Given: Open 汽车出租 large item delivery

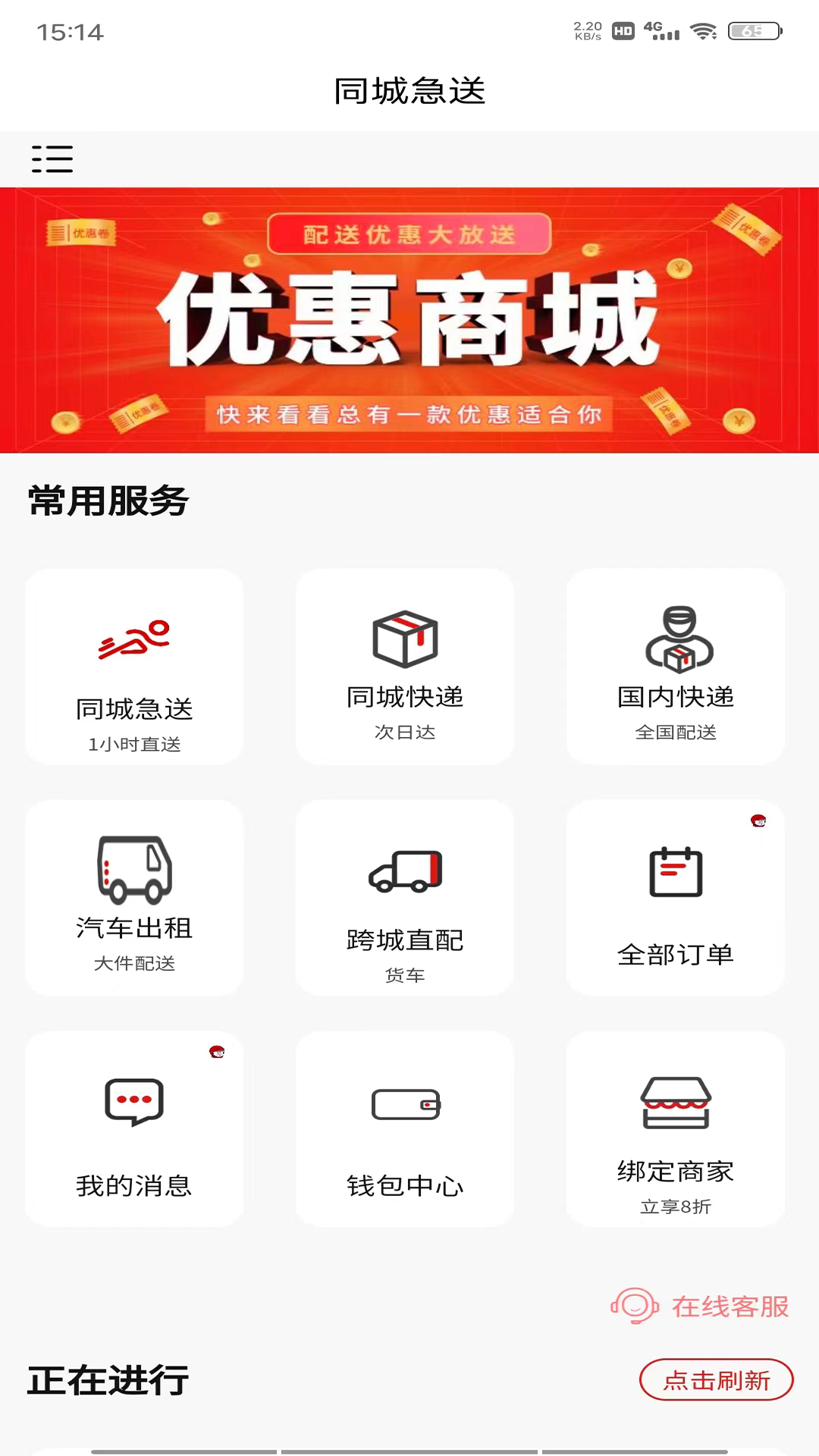Looking at the screenshot, I should (x=134, y=898).
